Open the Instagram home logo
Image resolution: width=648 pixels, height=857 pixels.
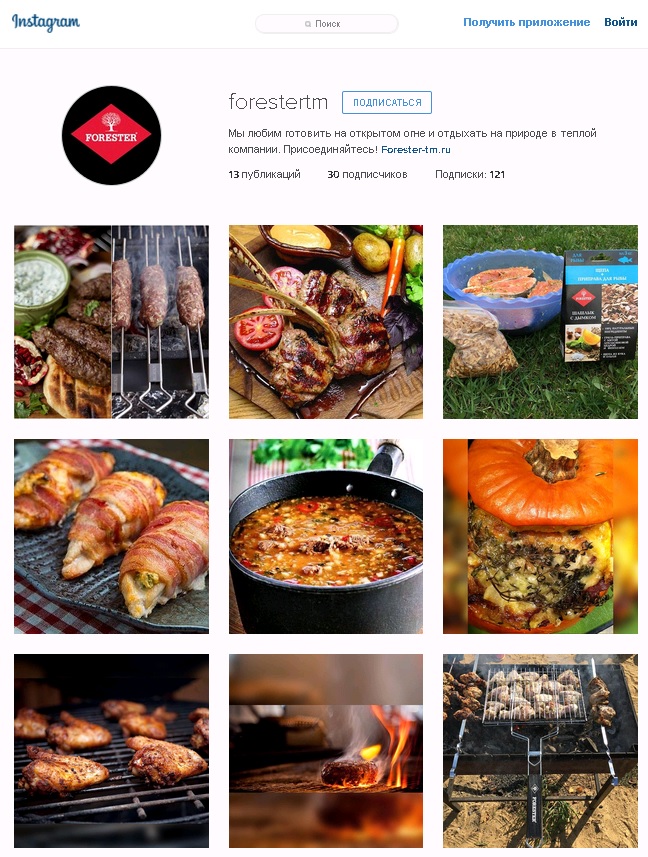(x=46, y=23)
